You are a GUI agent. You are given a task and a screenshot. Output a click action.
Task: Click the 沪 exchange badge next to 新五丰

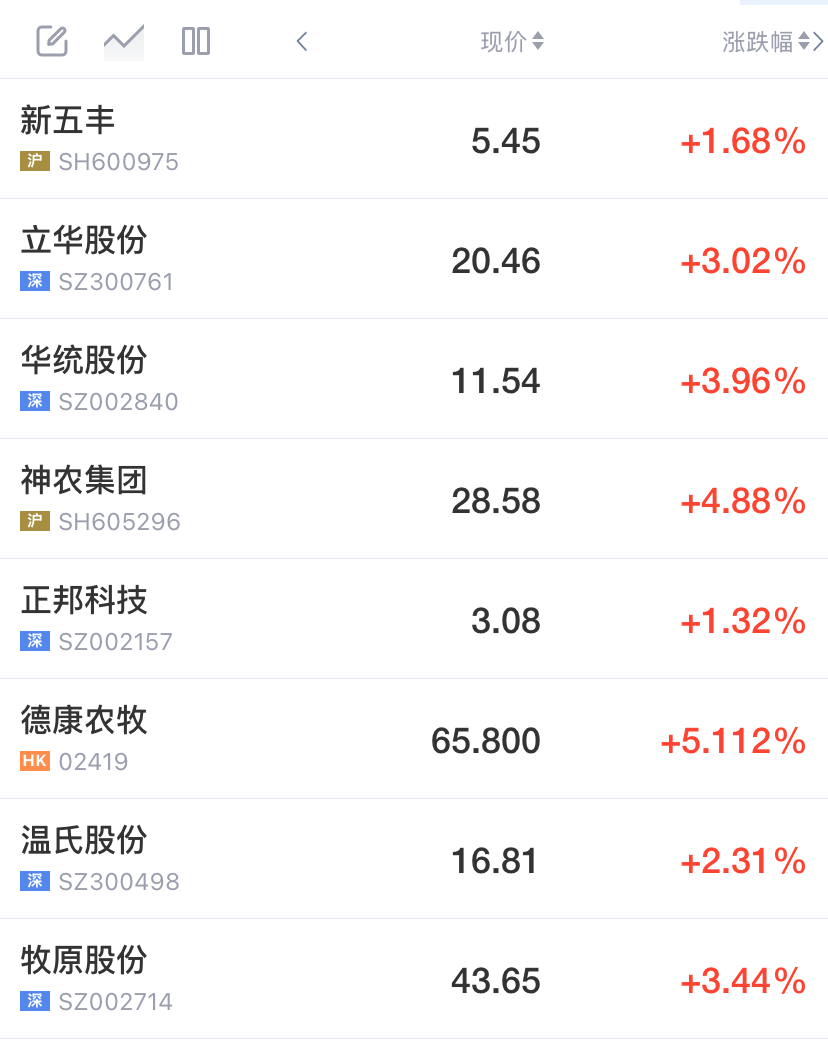(x=34, y=161)
